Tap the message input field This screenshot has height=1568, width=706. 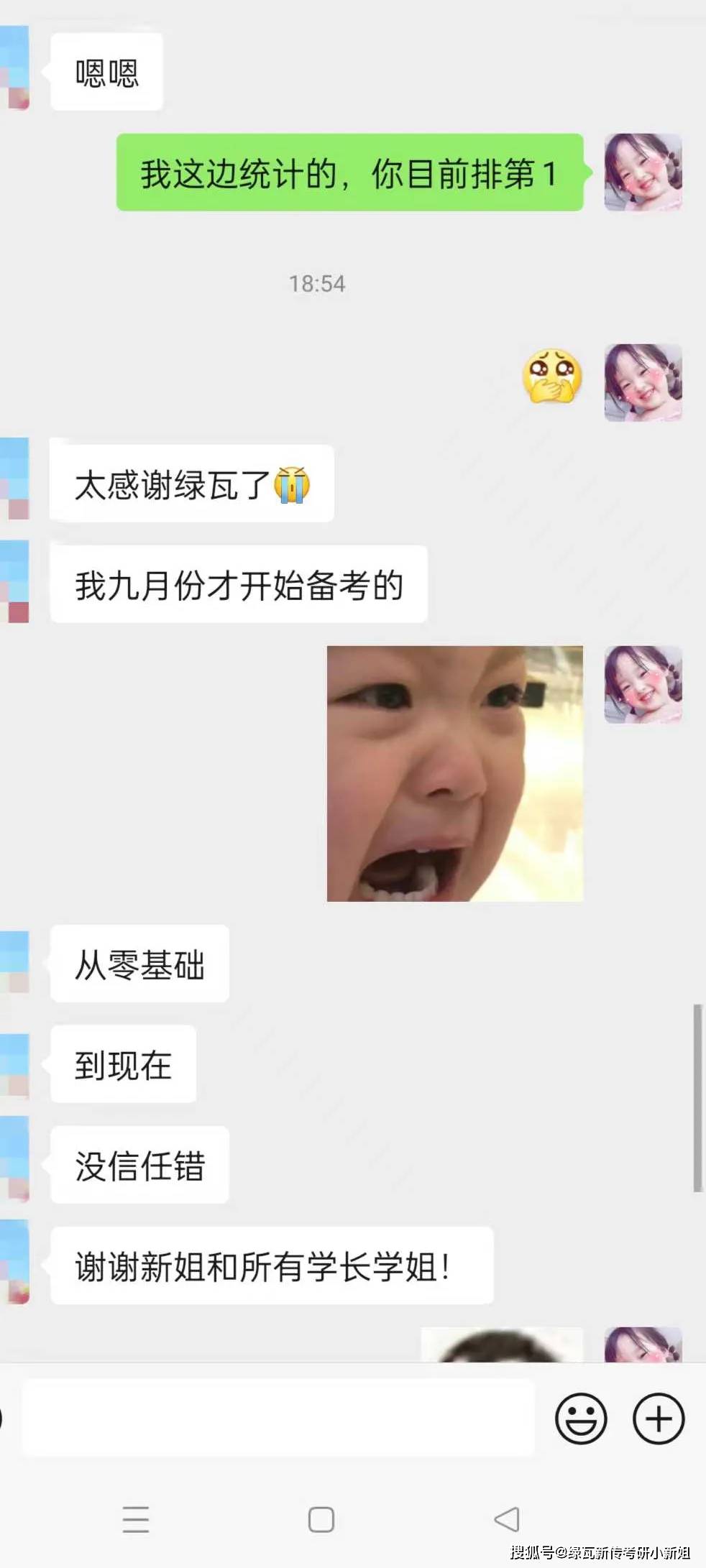pyautogui.click(x=279, y=1419)
